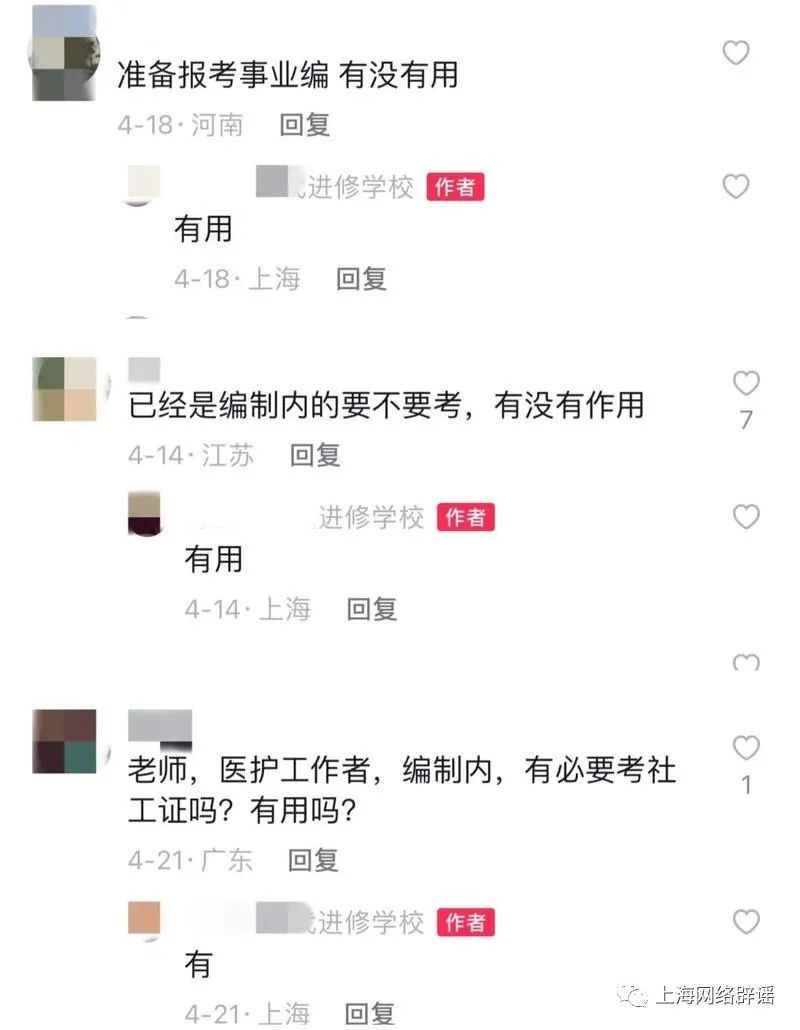Reply to the author's 4-14 上海 answer
The width and height of the screenshot is (800, 1030).
[x=372, y=609]
